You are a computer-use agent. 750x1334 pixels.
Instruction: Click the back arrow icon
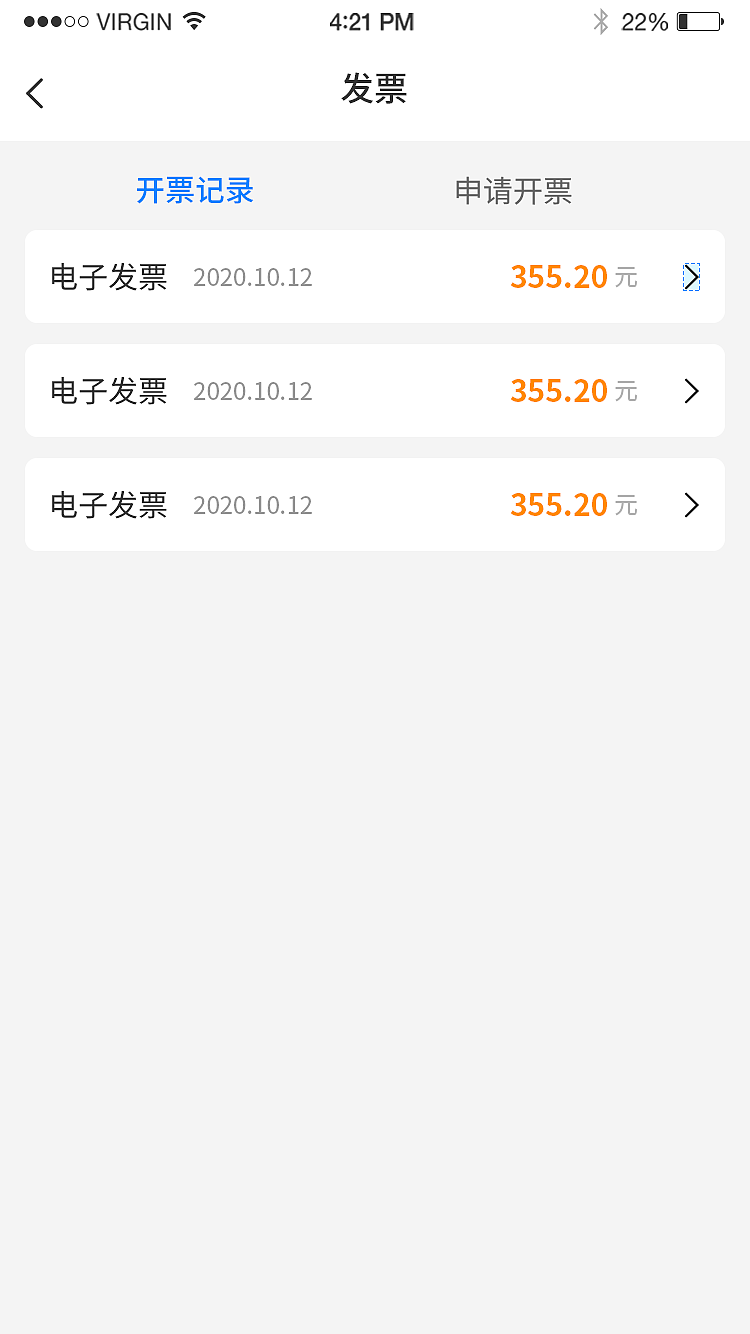click(x=34, y=92)
